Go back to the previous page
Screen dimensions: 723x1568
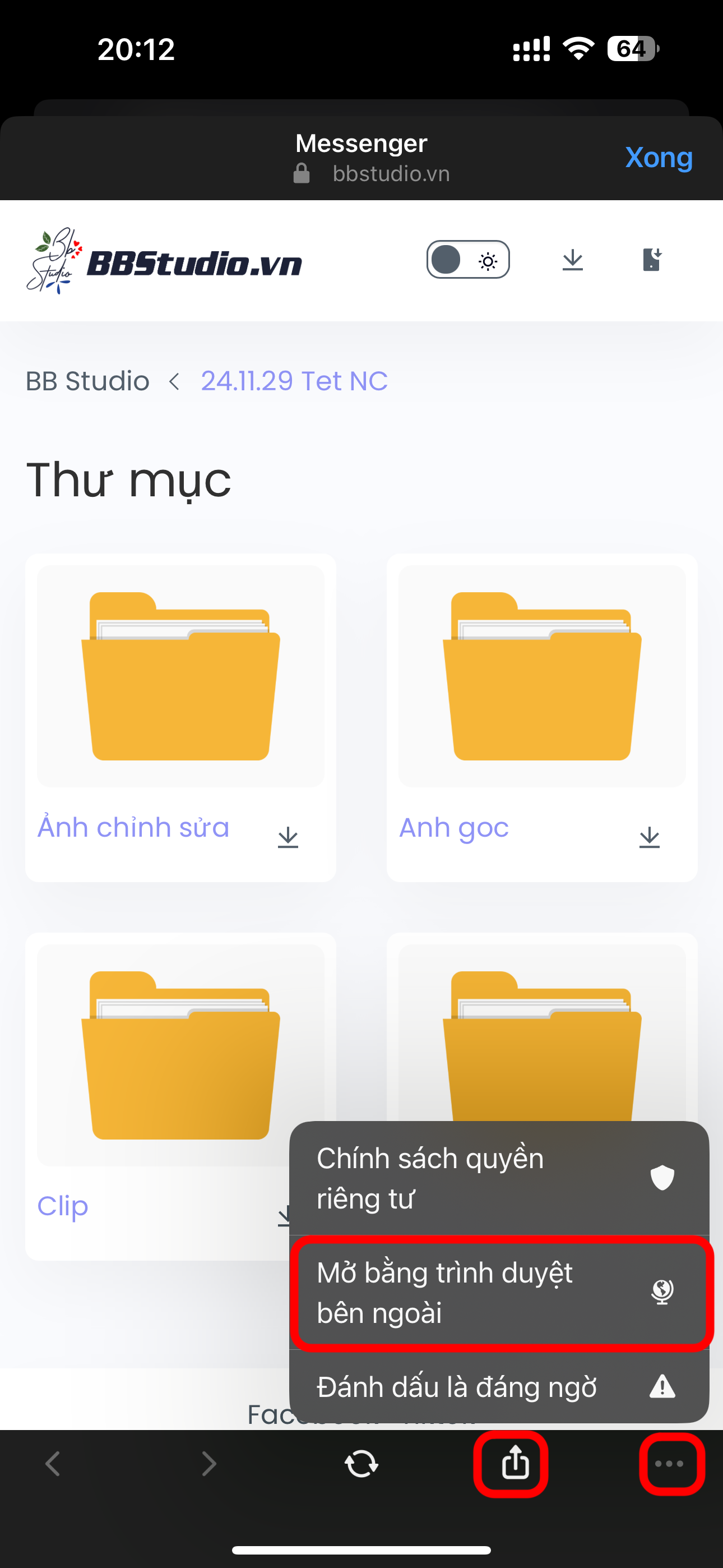54,1464
